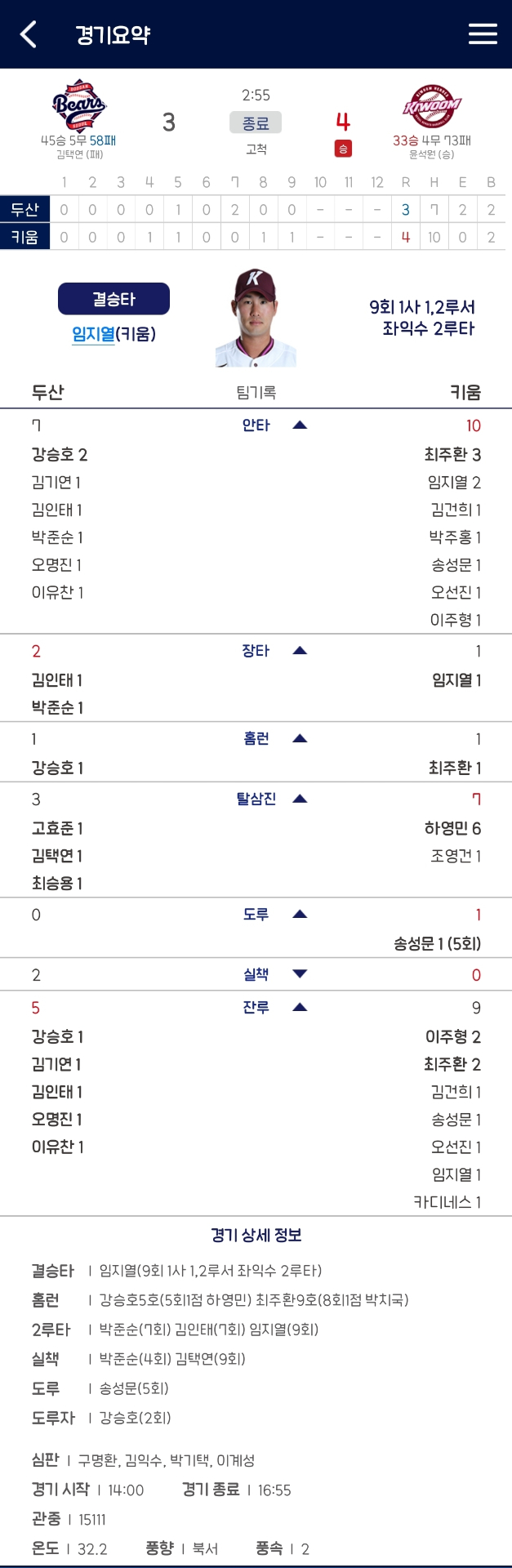The width and height of the screenshot is (512, 1568).
Task: Open 임지열 player link
Action: (x=93, y=333)
